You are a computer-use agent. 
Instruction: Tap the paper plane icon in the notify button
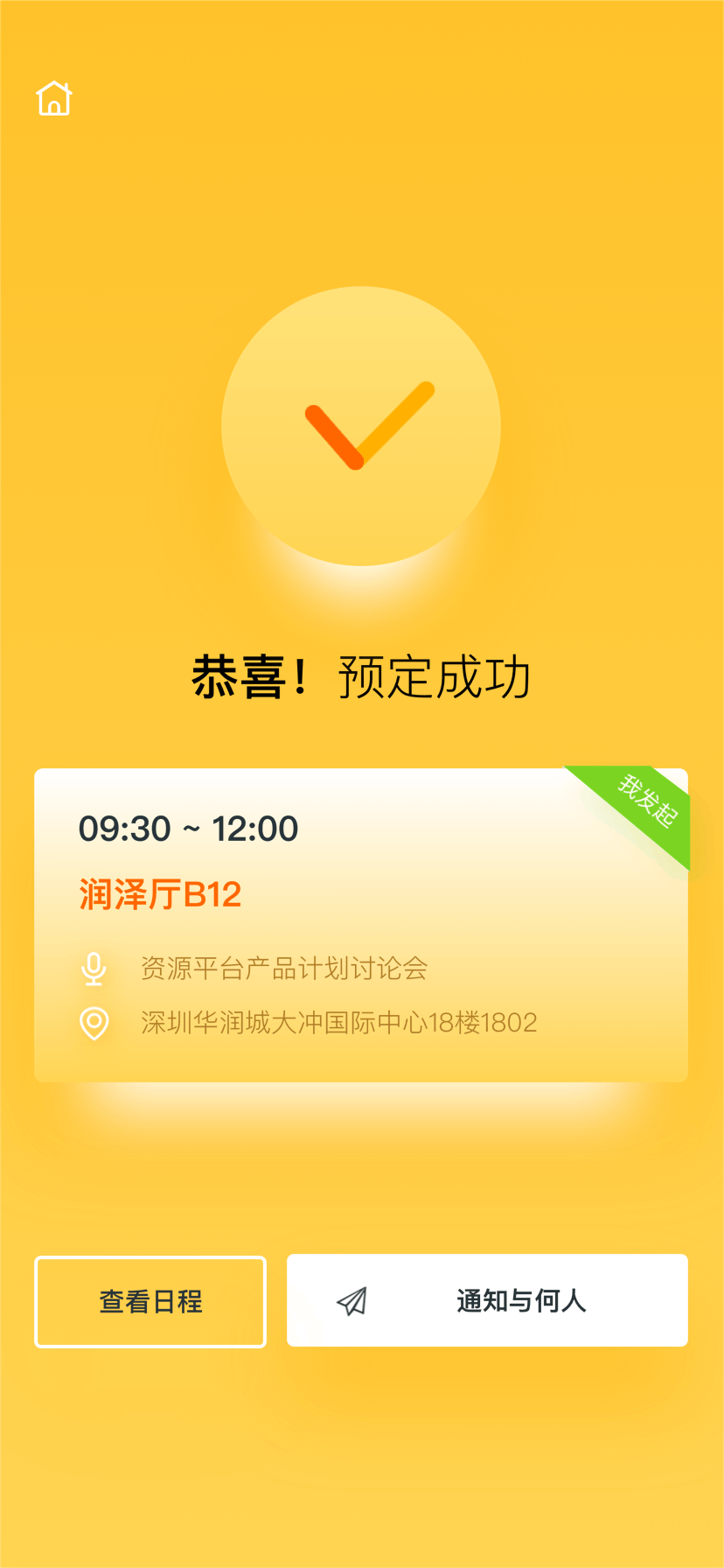[x=352, y=1301]
